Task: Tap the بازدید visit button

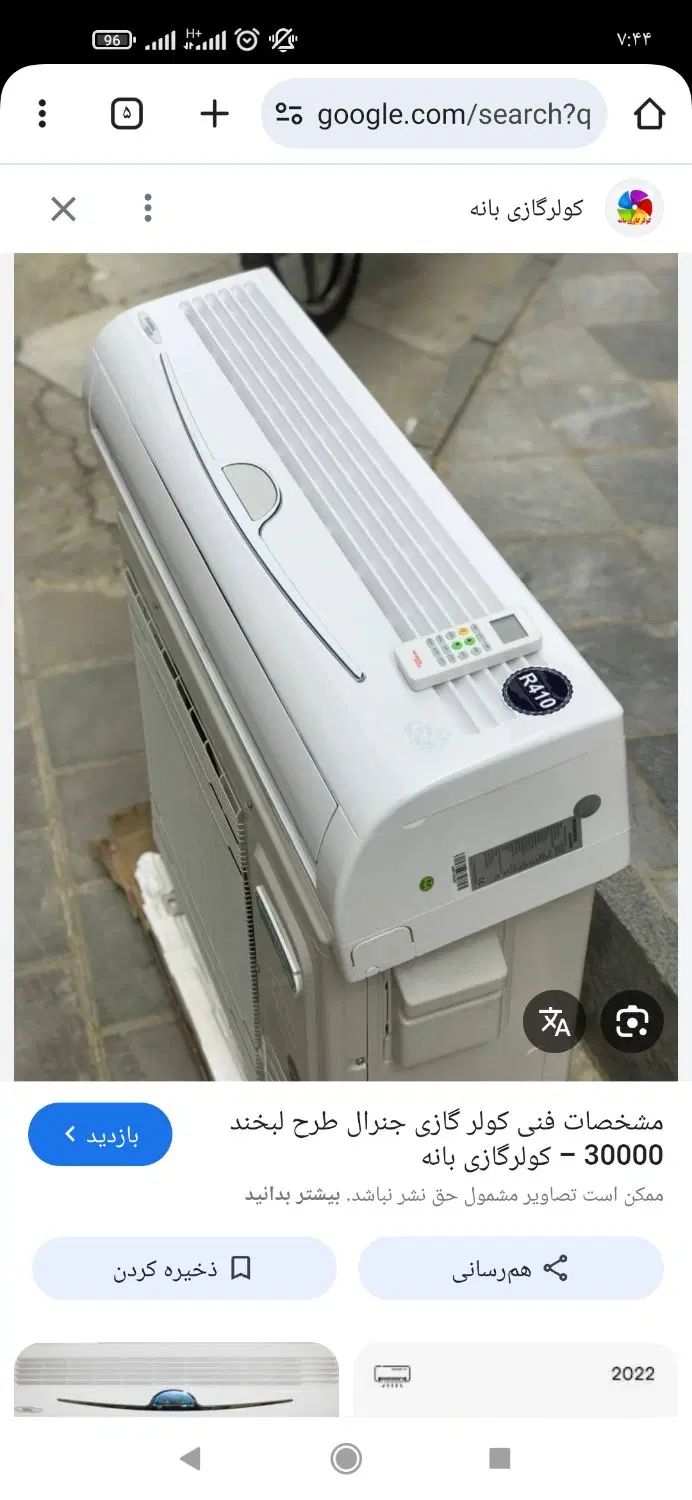Action: pyautogui.click(x=100, y=1134)
